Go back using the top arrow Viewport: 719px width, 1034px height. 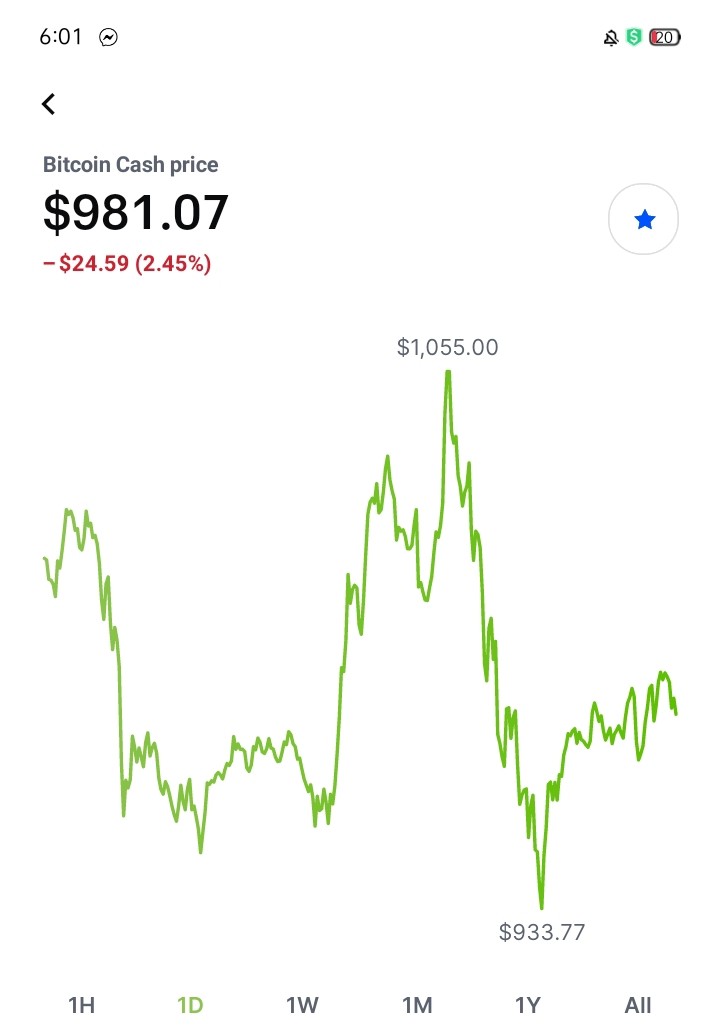(48, 104)
